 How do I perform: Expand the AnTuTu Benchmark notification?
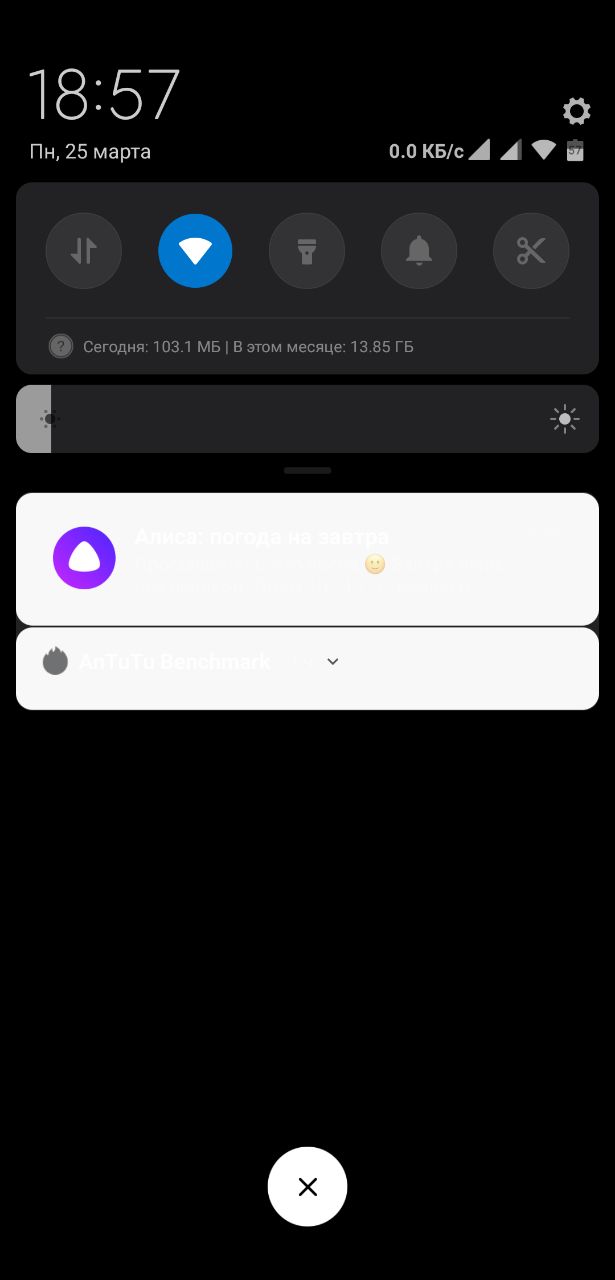333,661
